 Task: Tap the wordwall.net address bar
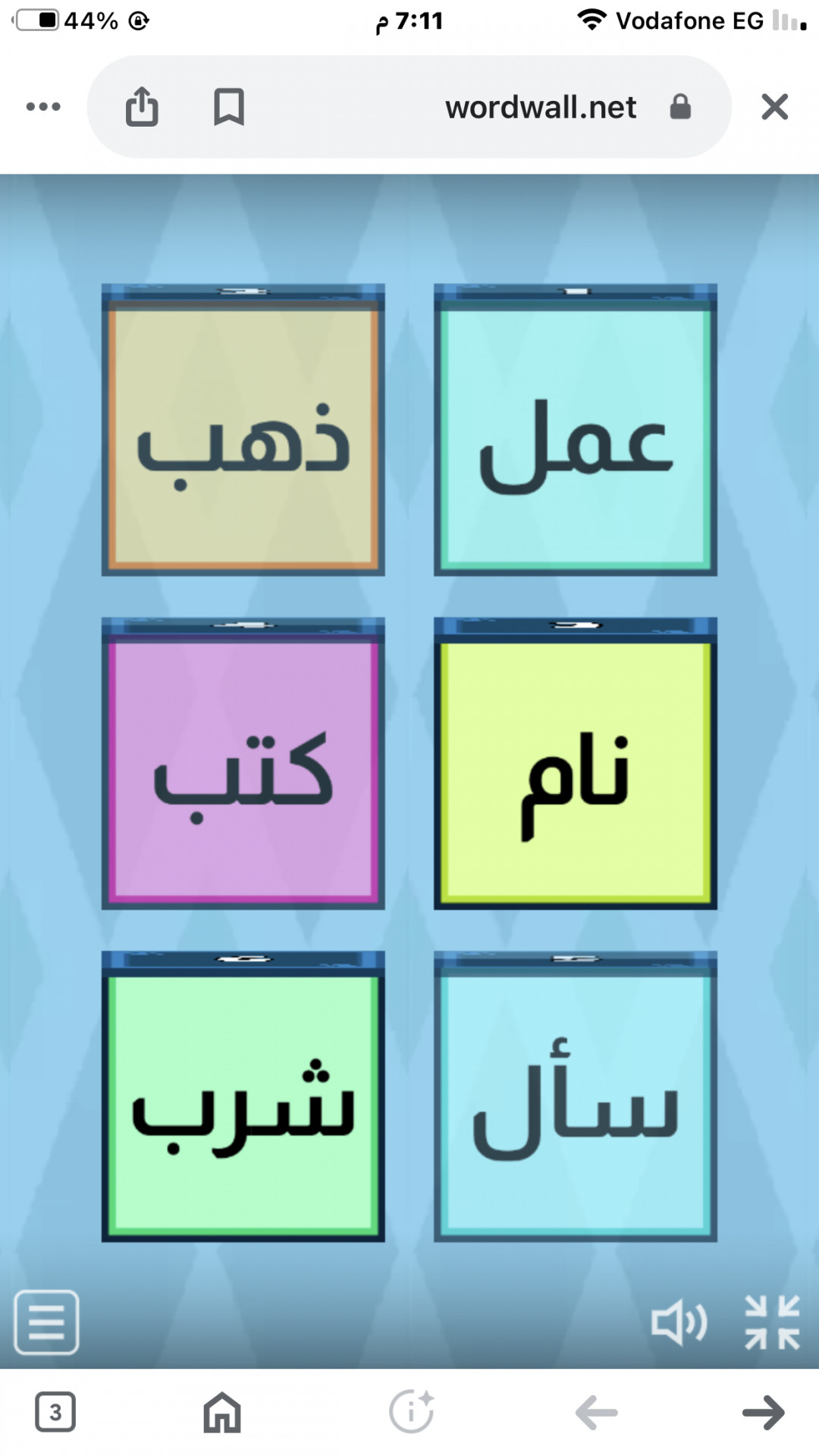pos(540,107)
